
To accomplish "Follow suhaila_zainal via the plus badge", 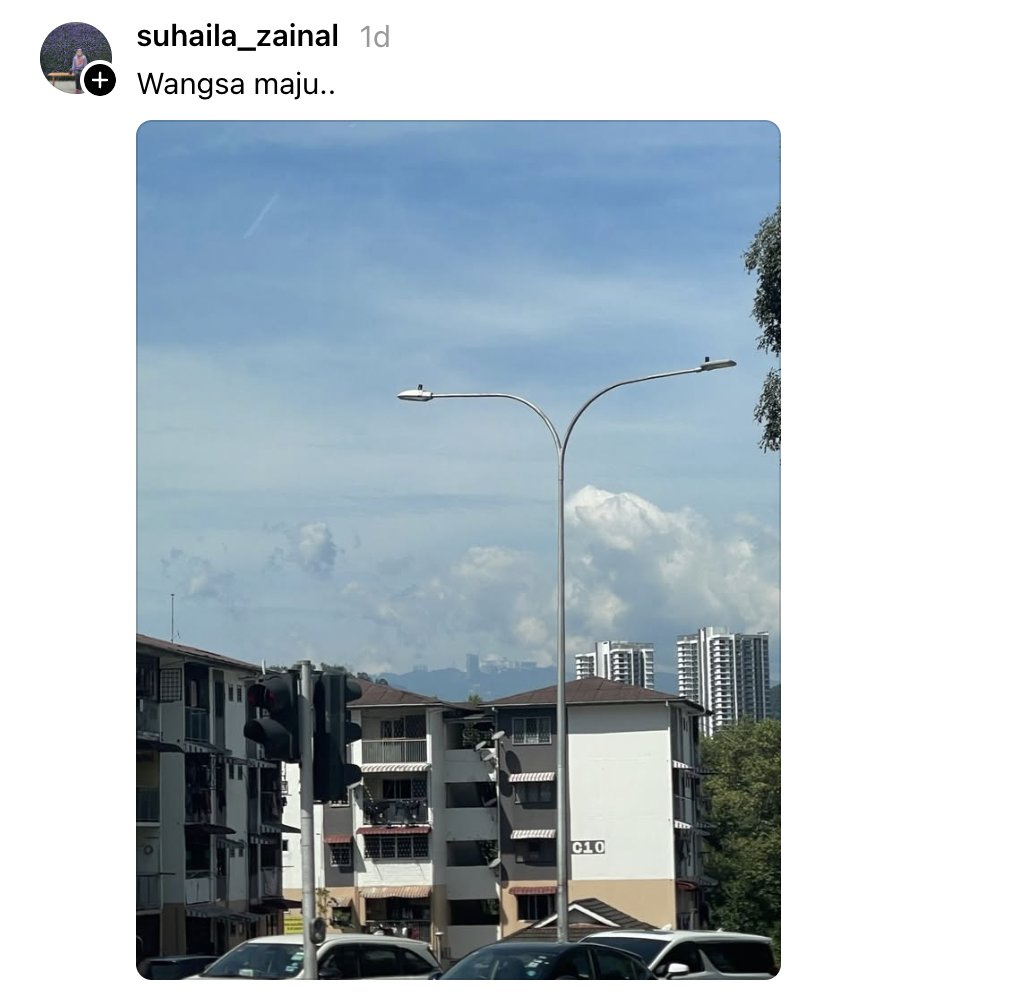I will click(99, 79).
